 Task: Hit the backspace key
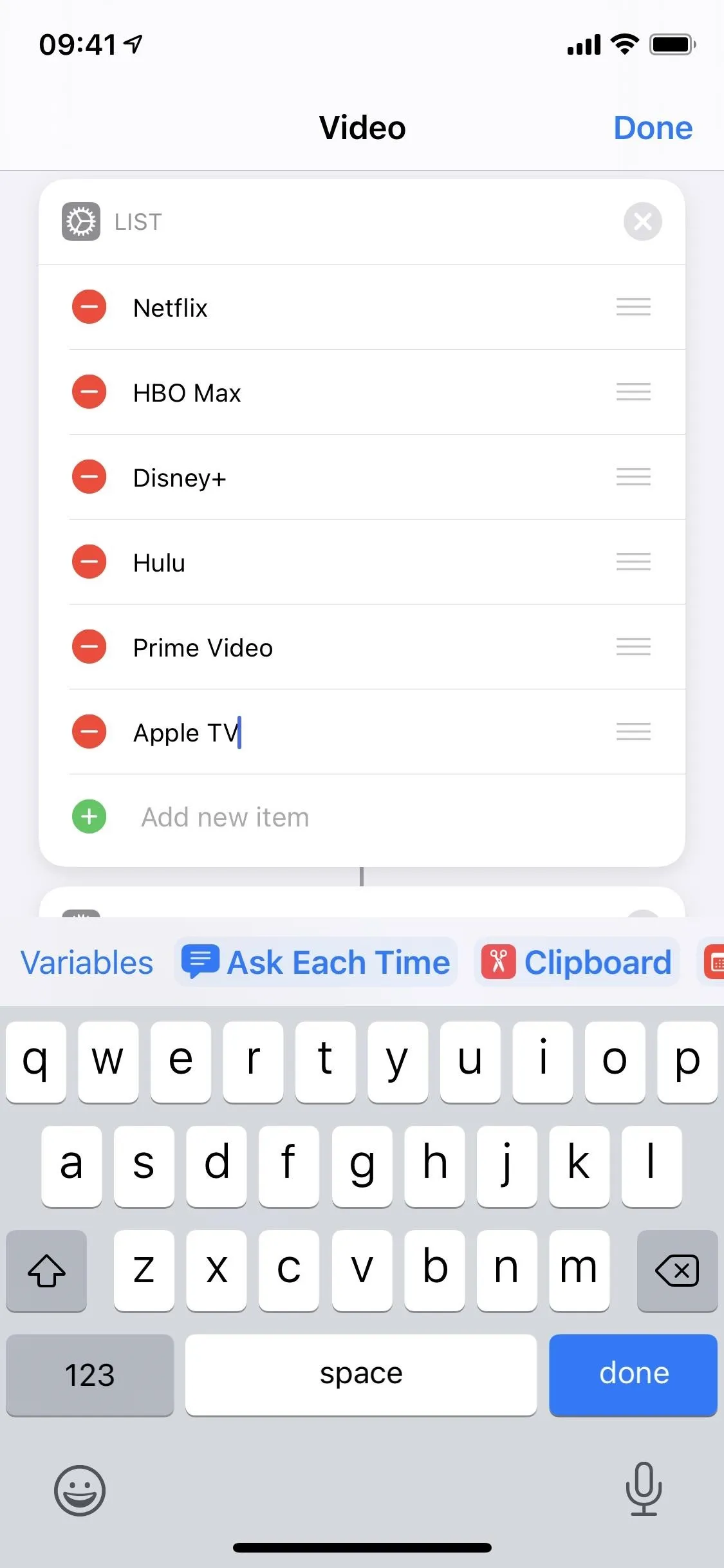tap(677, 1271)
